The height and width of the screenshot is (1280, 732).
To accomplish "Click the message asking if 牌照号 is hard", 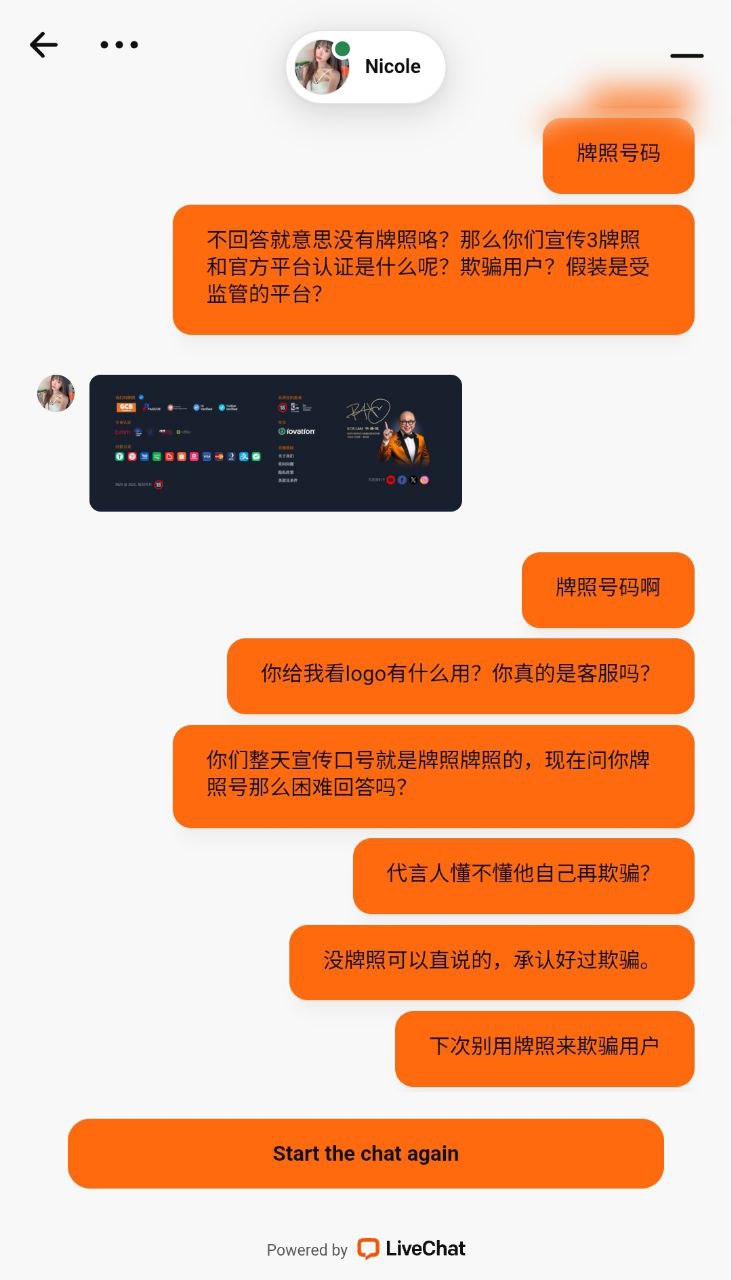I will pos(433,776).
